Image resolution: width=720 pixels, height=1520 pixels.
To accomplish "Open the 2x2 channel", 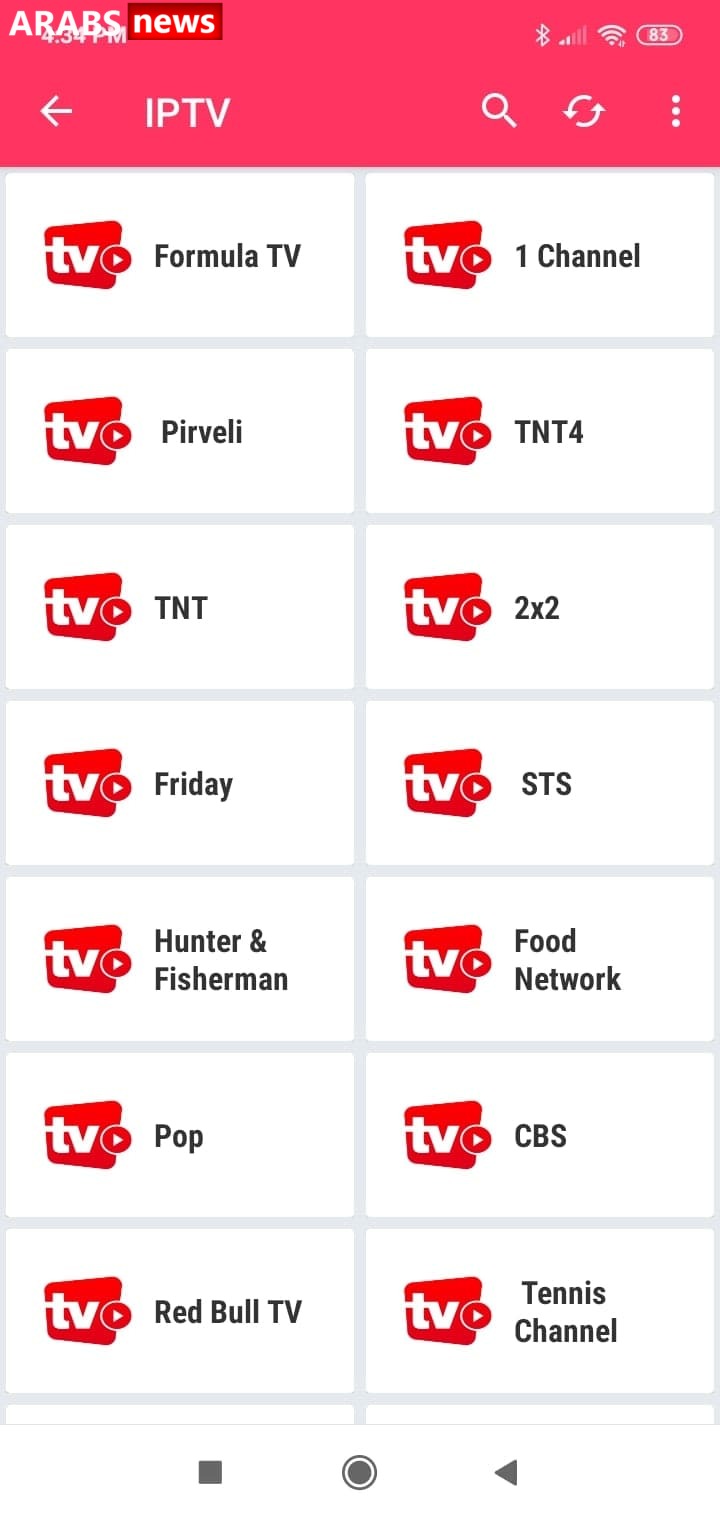I will 540,608.
